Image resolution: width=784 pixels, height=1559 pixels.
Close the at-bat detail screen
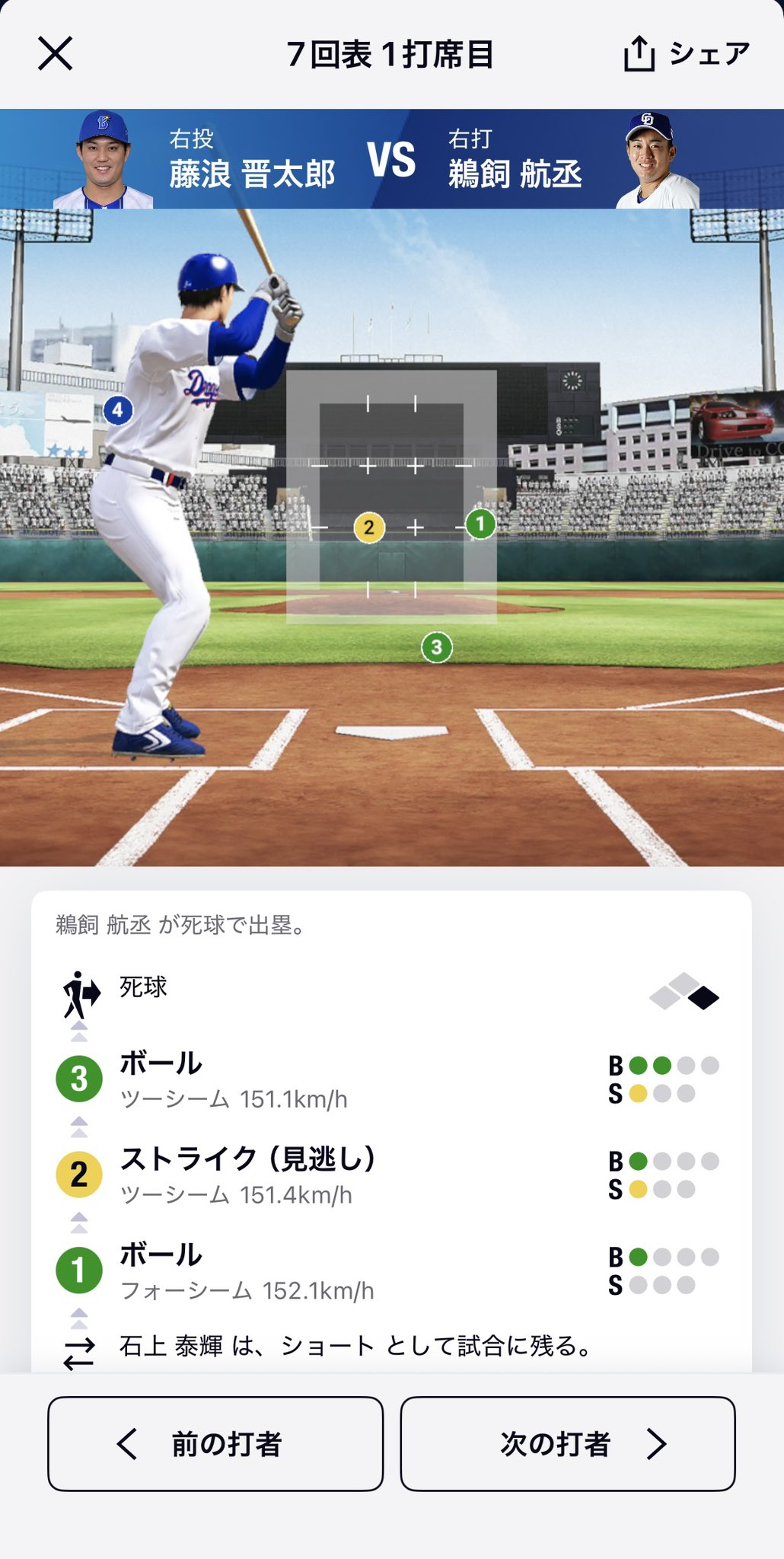point(56,53)
